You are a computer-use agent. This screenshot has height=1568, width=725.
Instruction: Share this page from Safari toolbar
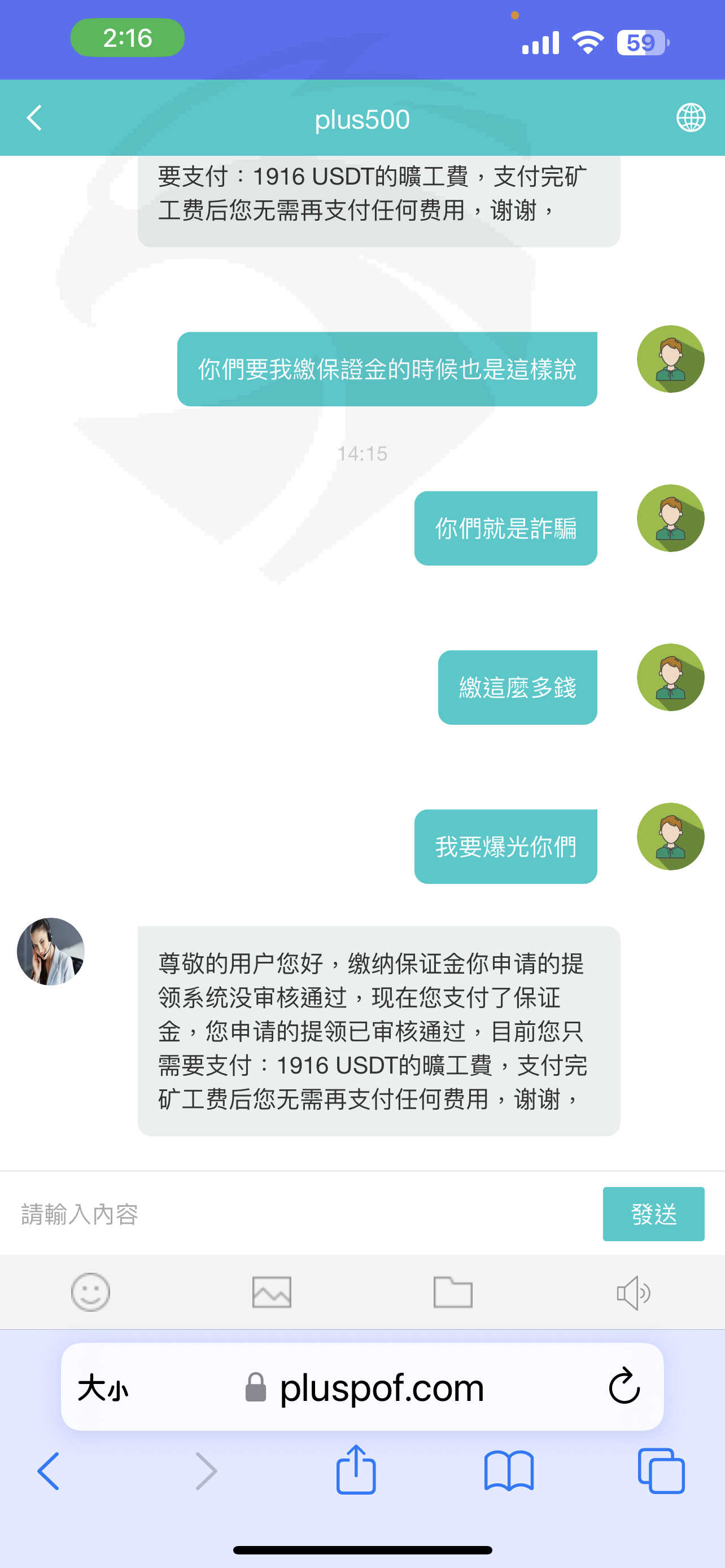pos(356,1469)
